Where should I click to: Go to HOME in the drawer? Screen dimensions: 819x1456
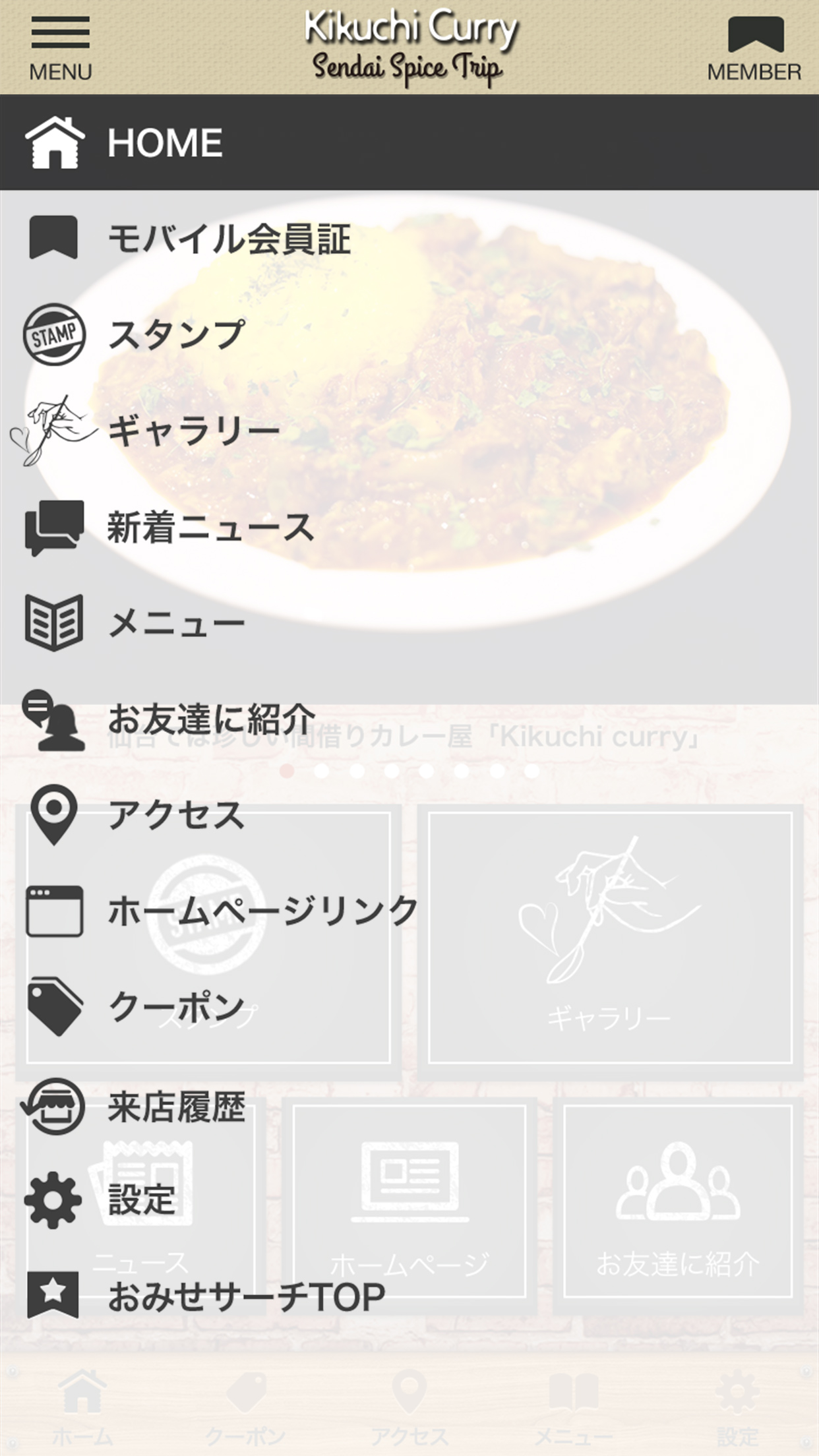(x=165, y=142)
